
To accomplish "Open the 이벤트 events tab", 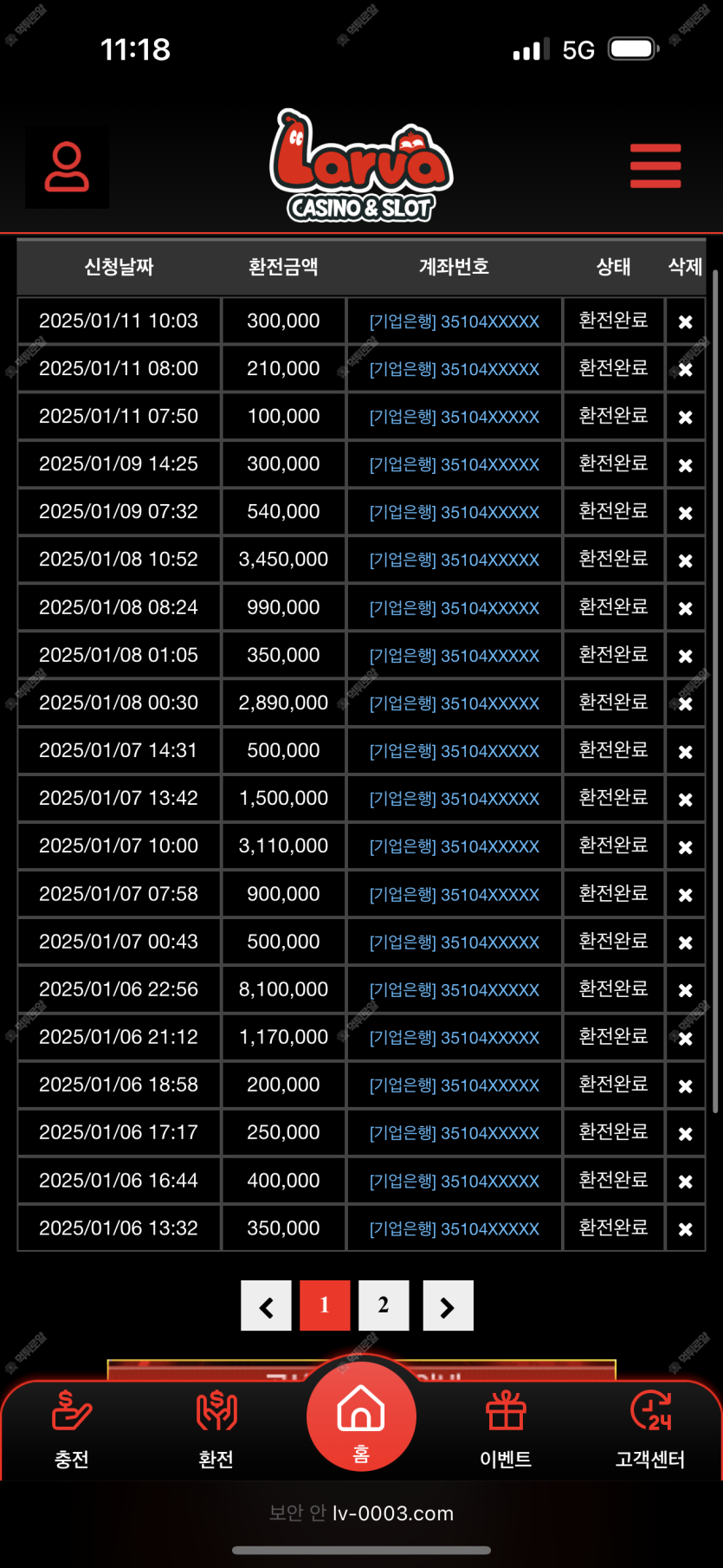I will (x=506, y=1429).
